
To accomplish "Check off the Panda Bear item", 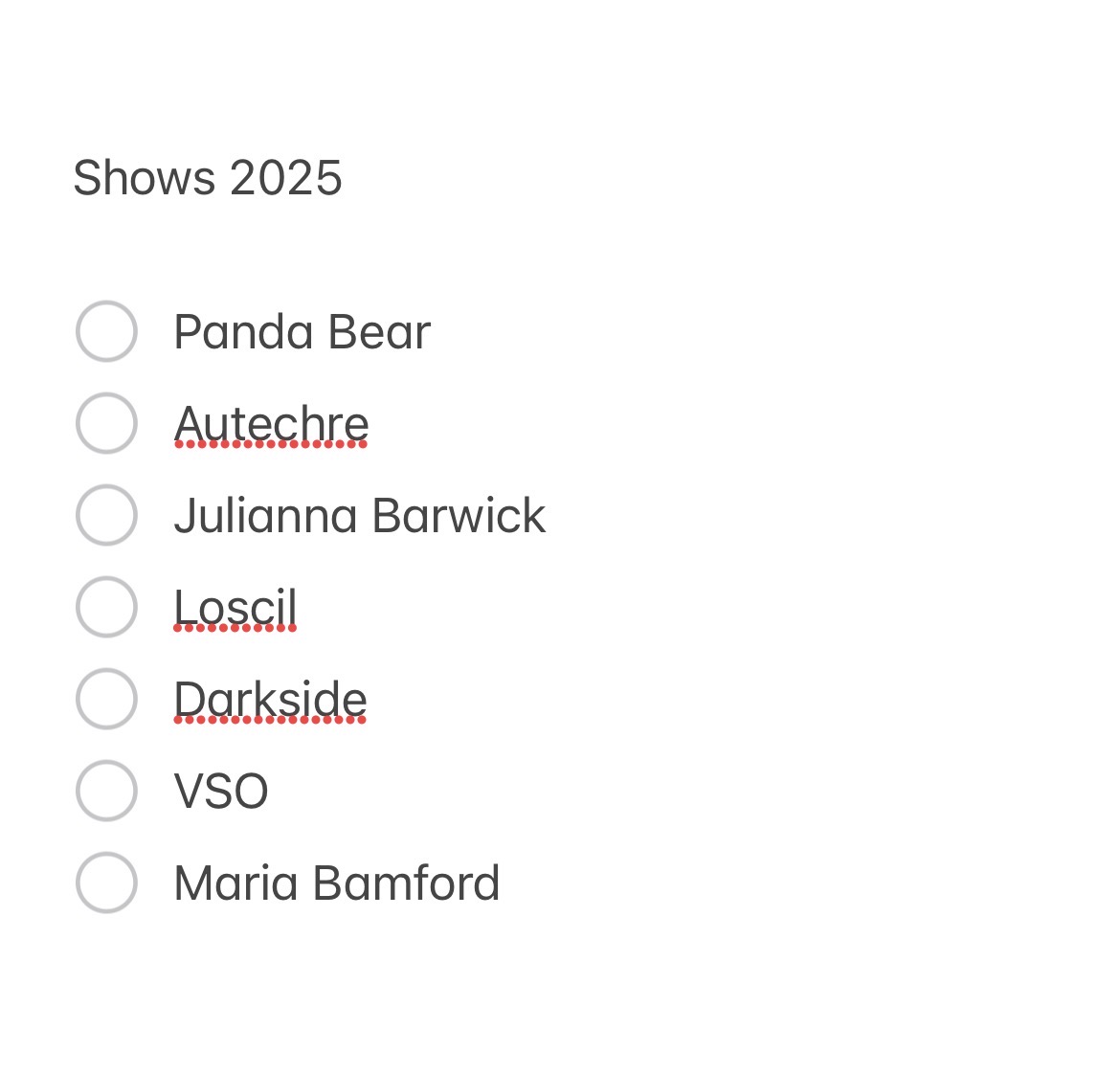I will (106, 331).
